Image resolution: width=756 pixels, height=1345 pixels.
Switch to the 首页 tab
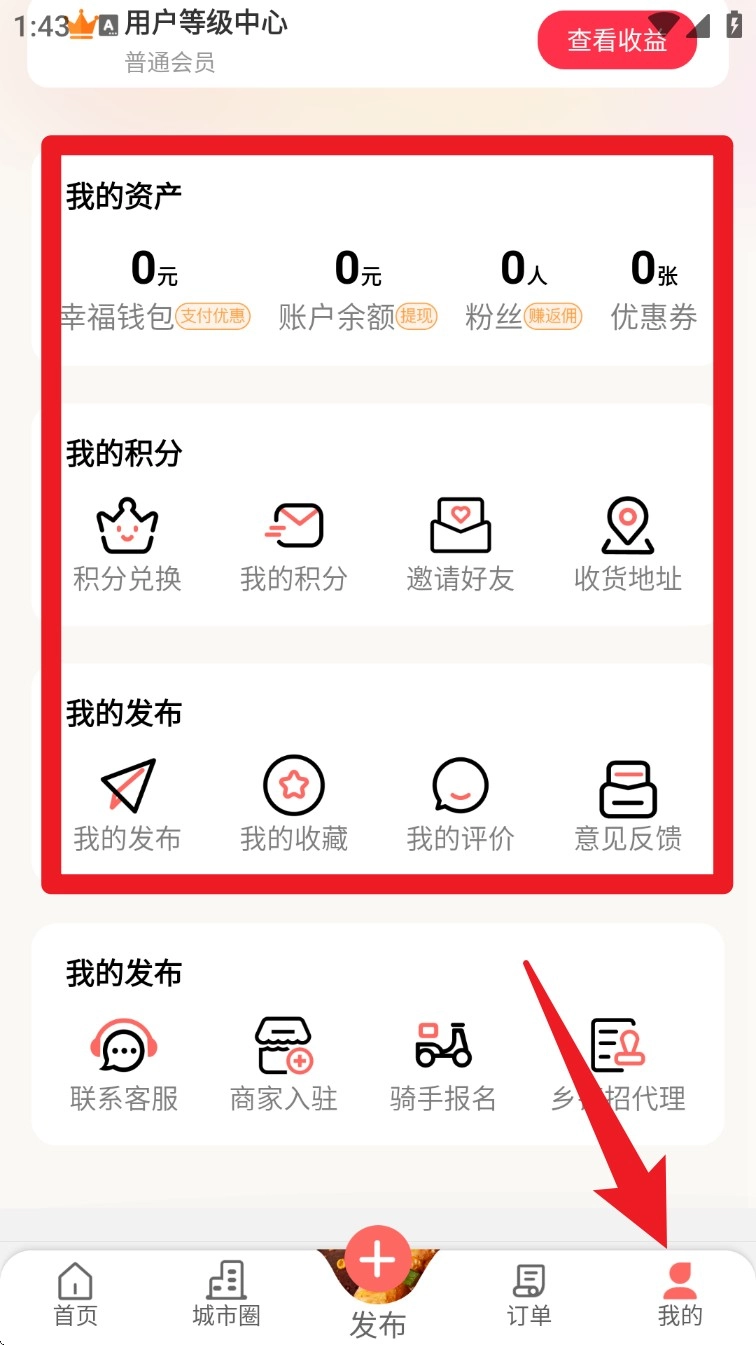pyautogui.click(x=76, y=1295)
